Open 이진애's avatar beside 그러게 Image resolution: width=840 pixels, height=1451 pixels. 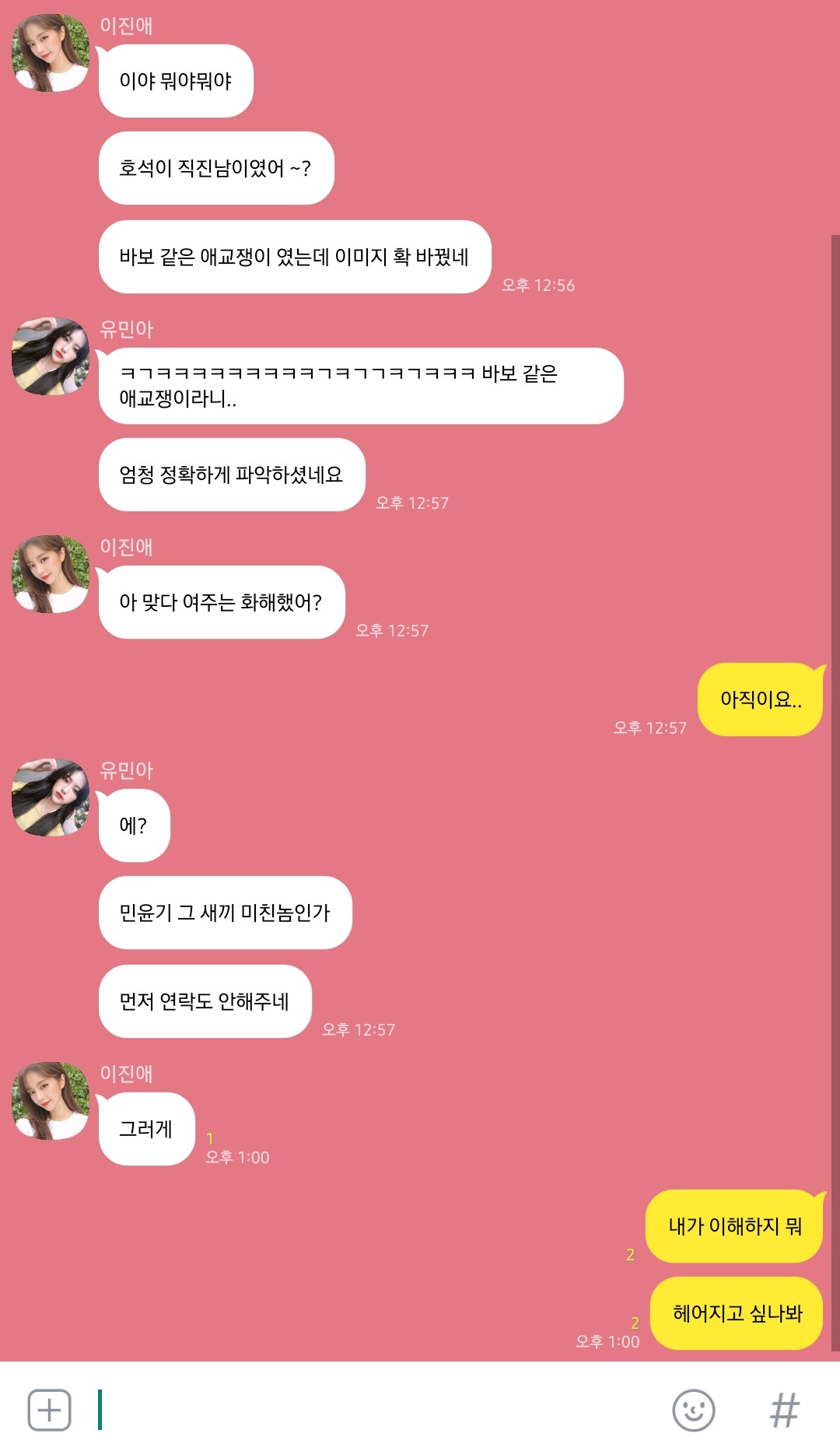coord(51,1100)
